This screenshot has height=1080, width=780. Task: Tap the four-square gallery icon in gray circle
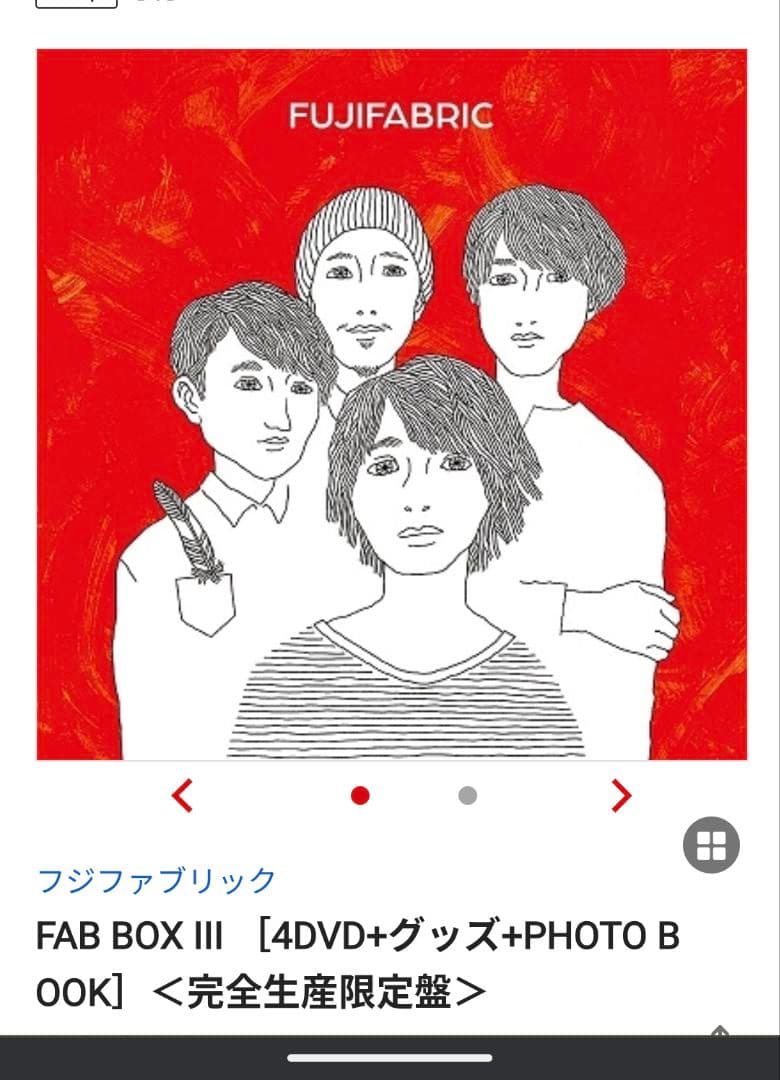[712, 843]
